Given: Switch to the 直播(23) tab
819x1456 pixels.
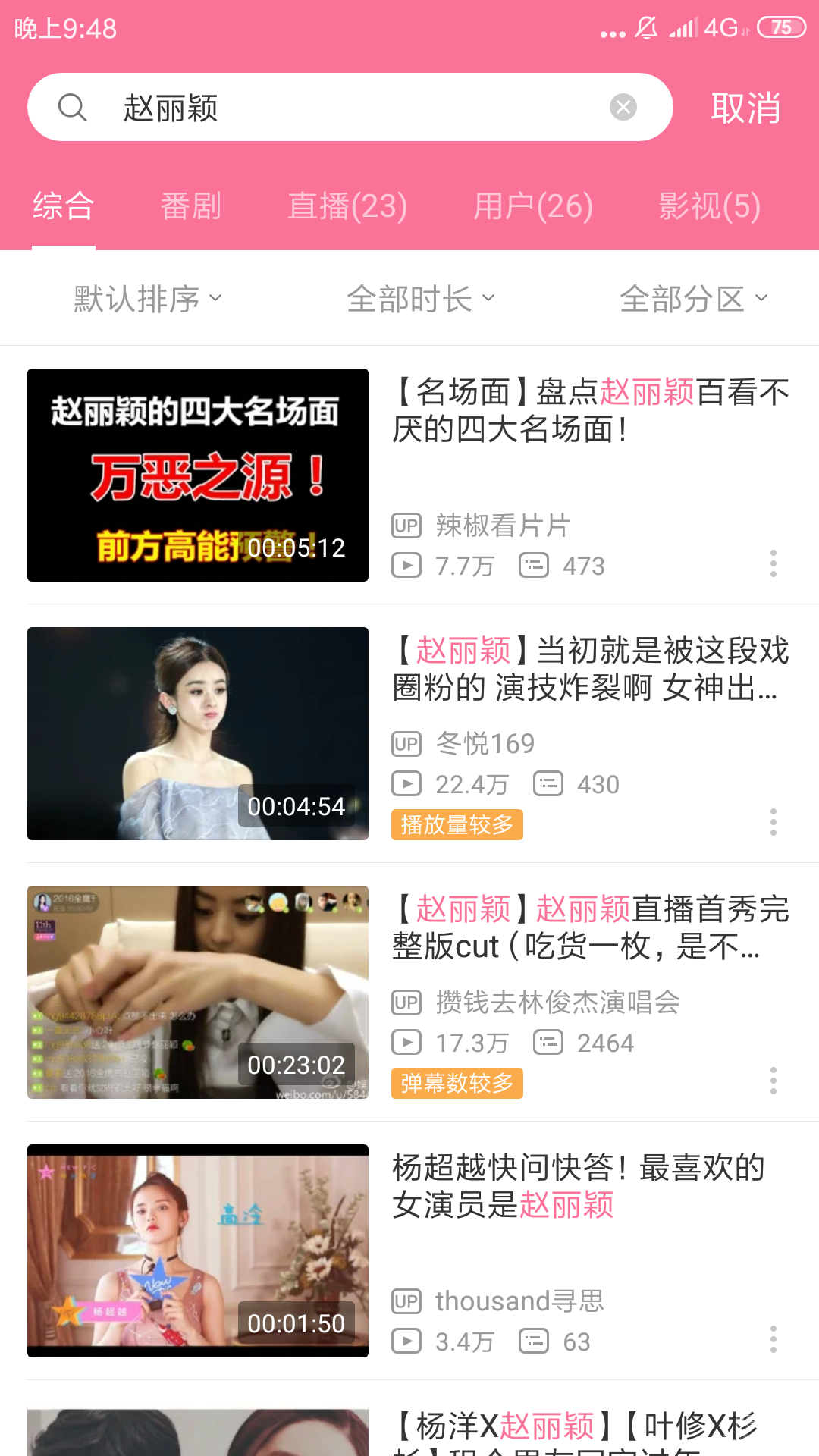Looking at the screenshot, I should click(347, 206).
